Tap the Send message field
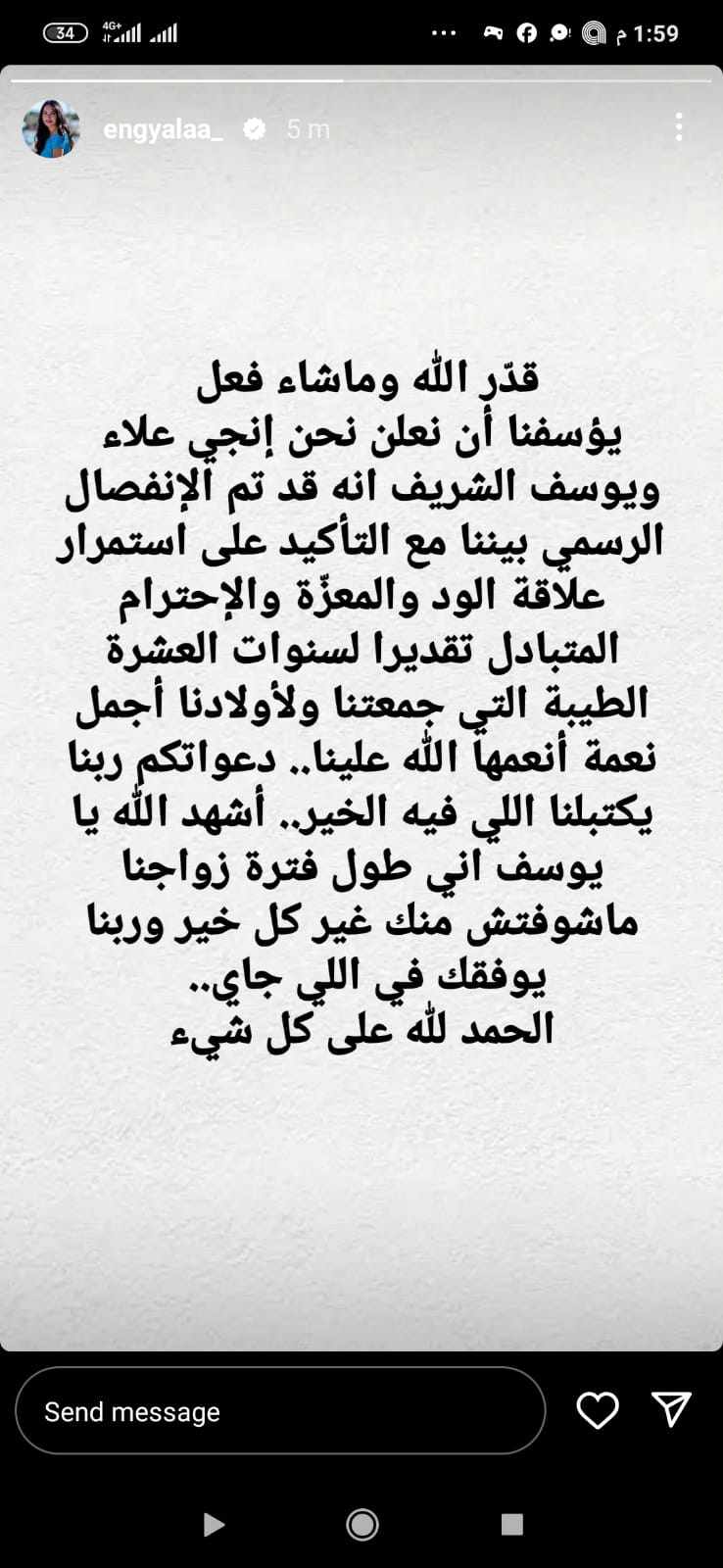 tap(279, 1411)
